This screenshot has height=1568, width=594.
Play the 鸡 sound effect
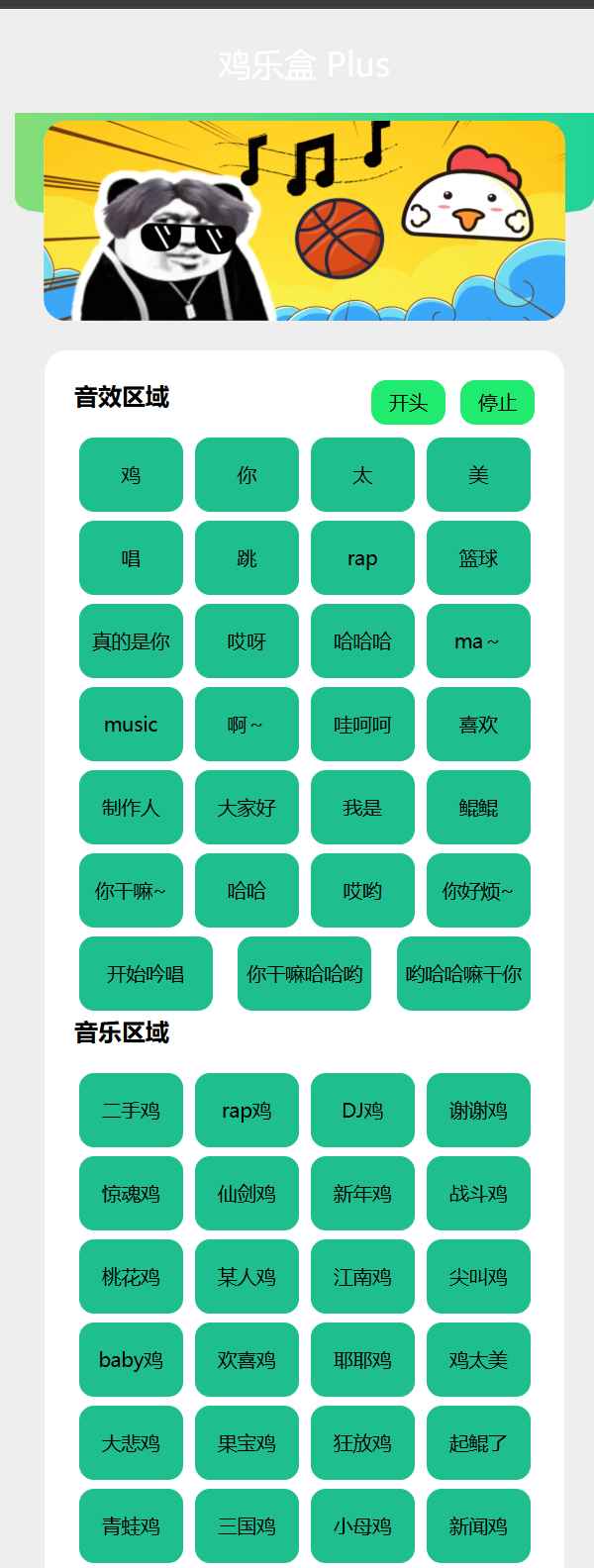pos(131,475)
